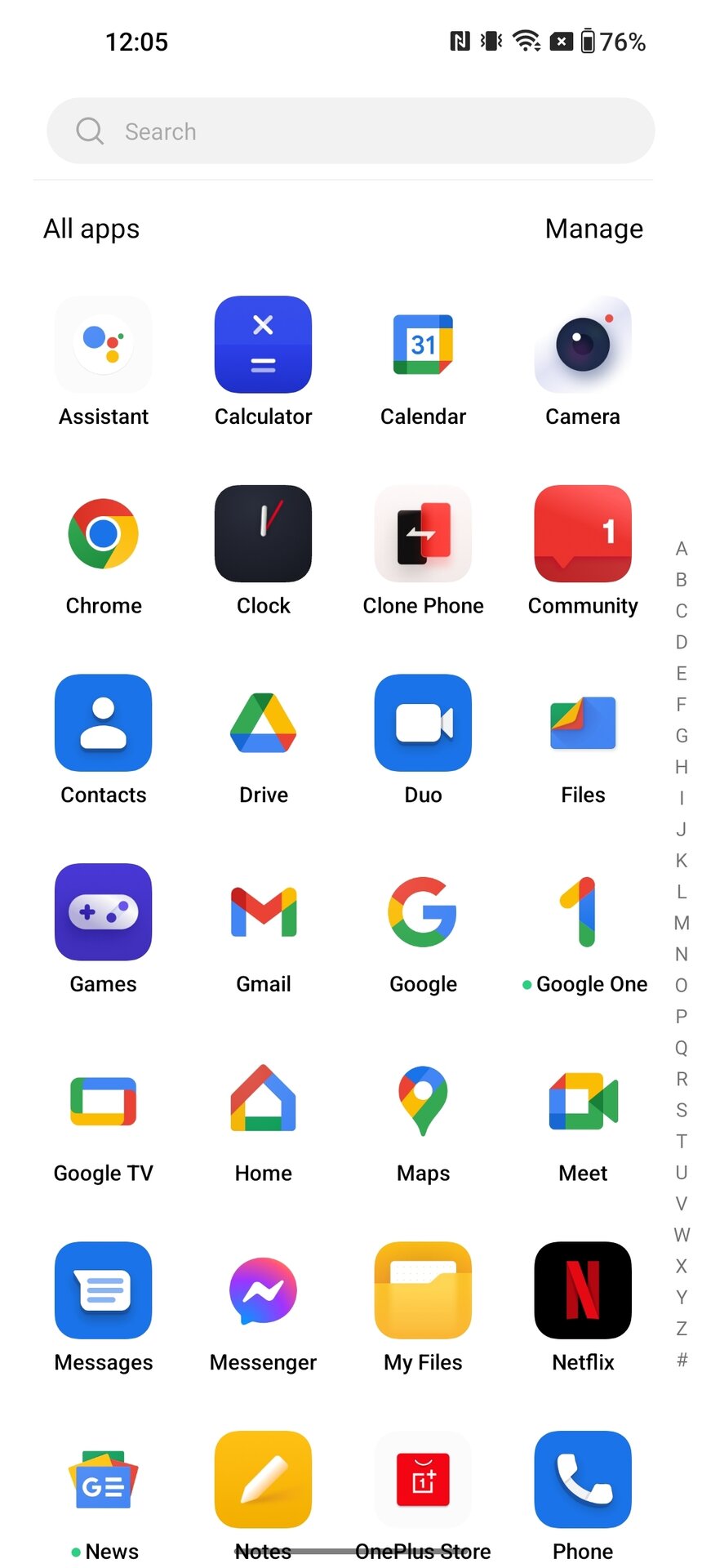Tap the app search field

[351, 131]
